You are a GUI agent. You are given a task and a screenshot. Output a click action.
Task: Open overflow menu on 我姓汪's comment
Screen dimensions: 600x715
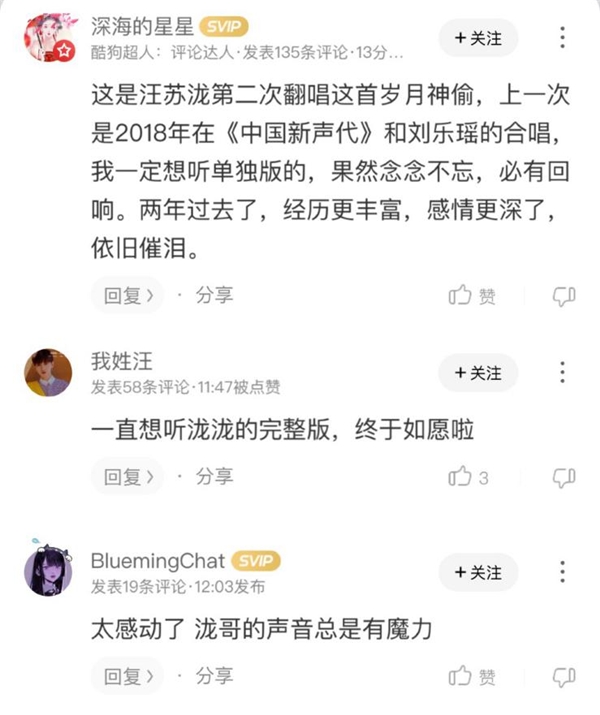tap(563, 373)
